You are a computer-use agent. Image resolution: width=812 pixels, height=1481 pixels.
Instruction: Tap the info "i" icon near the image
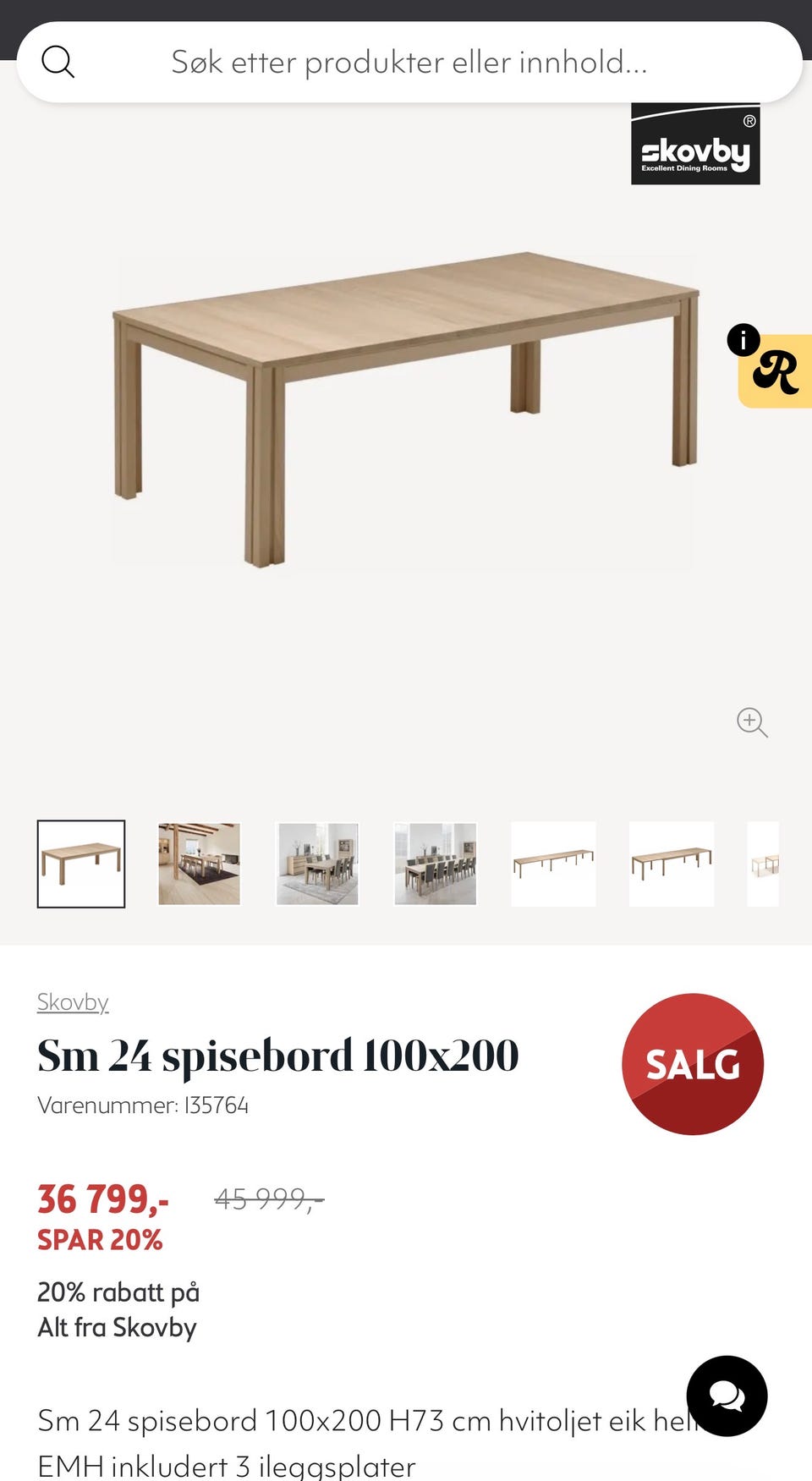click(x=743, y=341)
